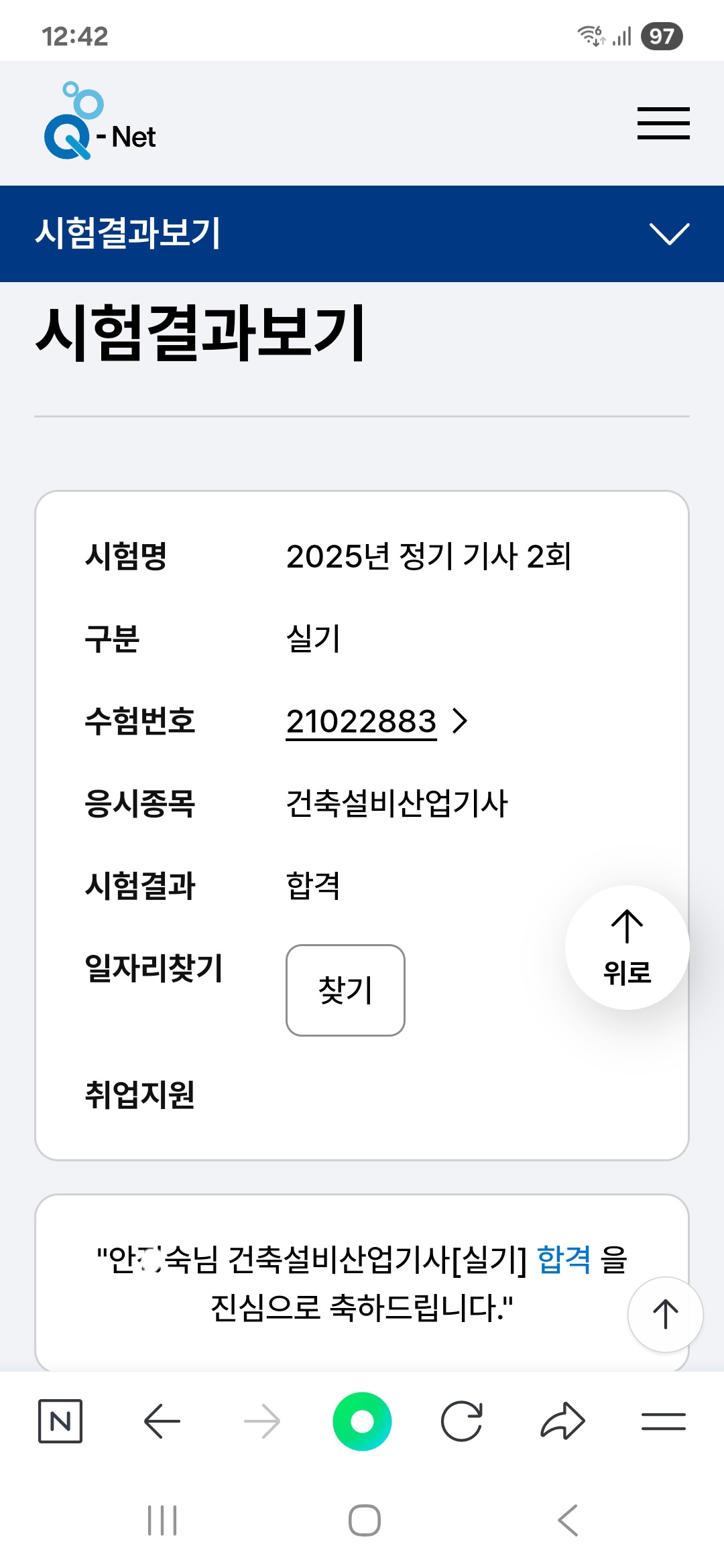This screenshot has width=724, height=1568.
Task: Tap the browser's up-arrow floating button
Action: click(x=665, y=1314)
